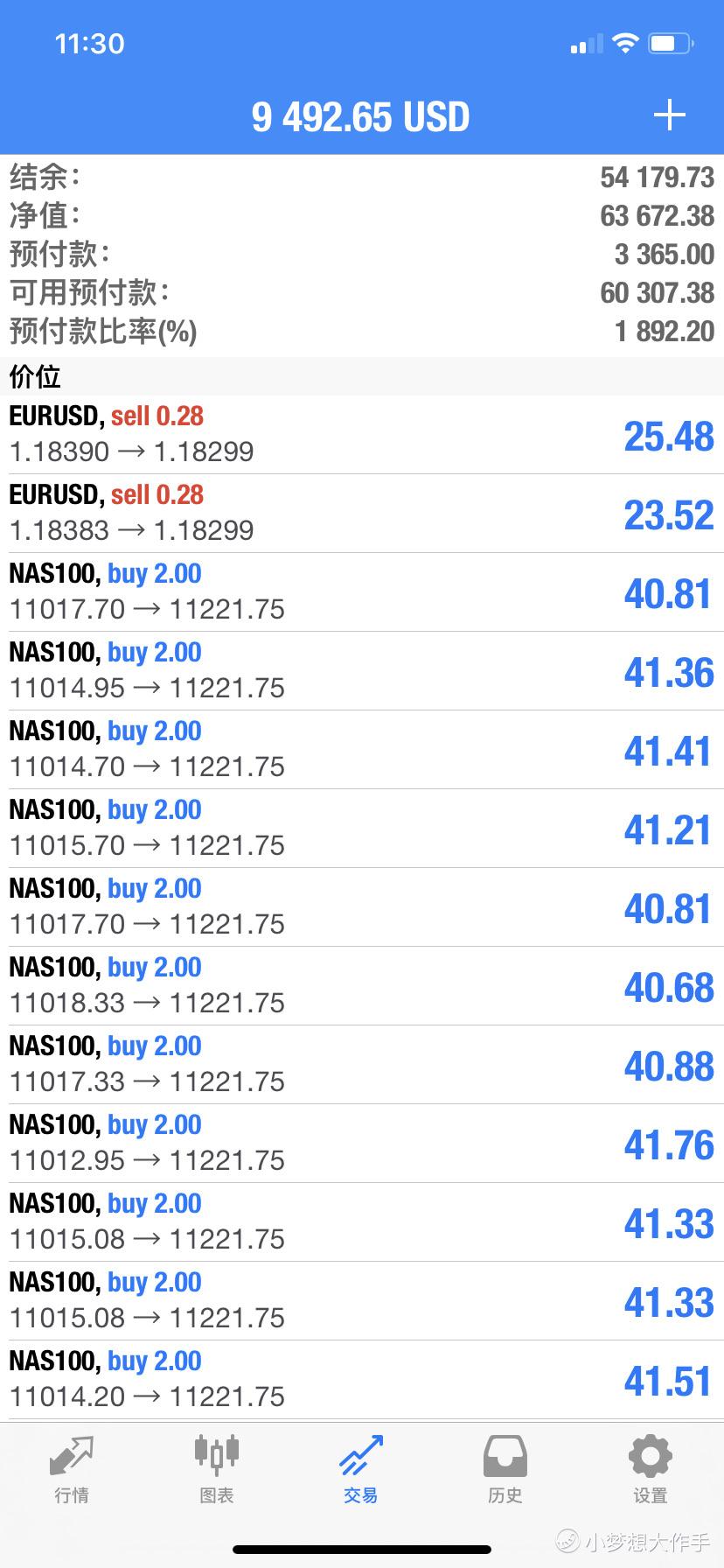Add a new order with plus icon
Screen dimensions: 724x1568
pyautogui.click(x=670, y=115)
